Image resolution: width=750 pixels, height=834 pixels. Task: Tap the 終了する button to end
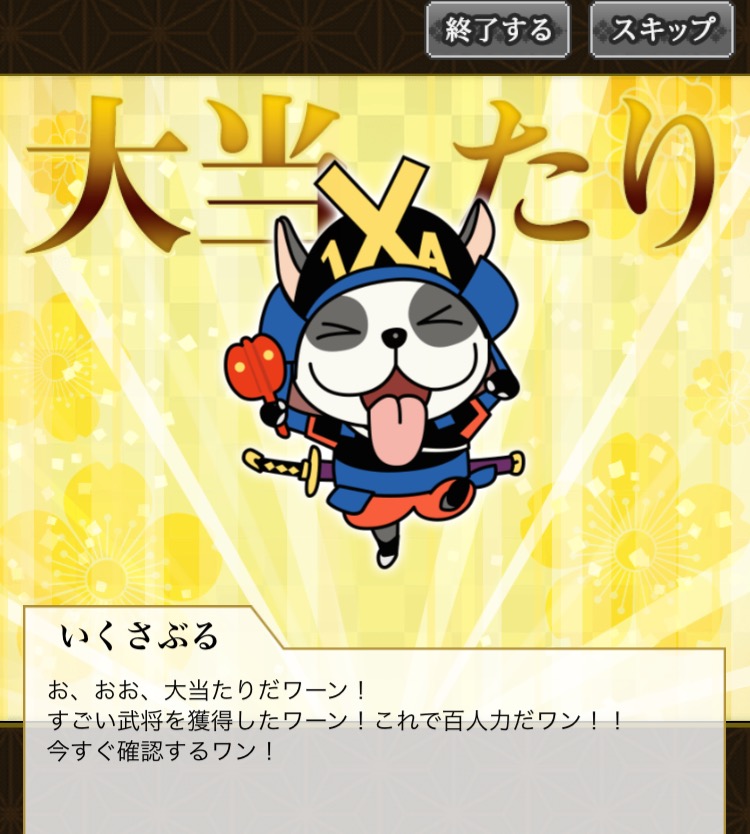tap(498, 30)
